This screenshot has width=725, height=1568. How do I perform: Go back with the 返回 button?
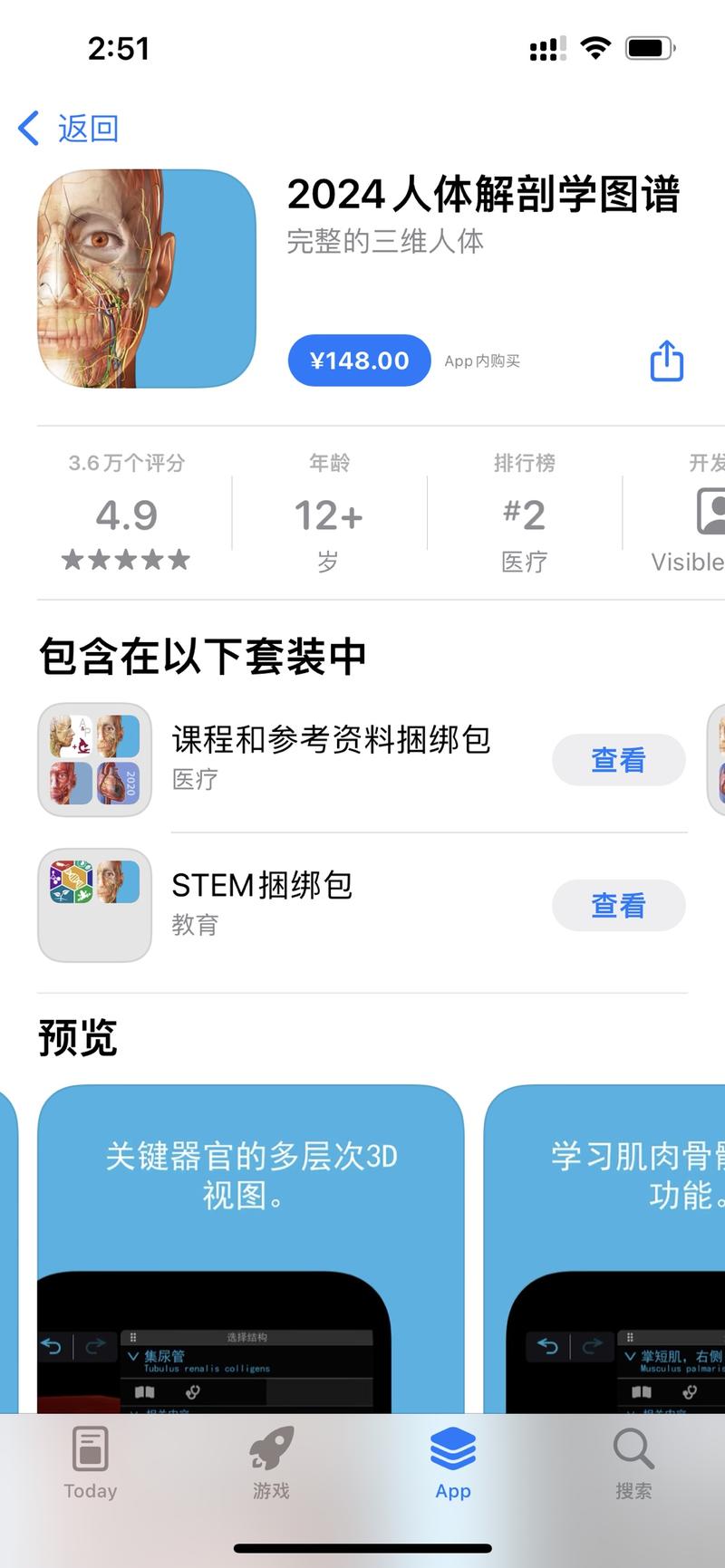pos(71,129)
